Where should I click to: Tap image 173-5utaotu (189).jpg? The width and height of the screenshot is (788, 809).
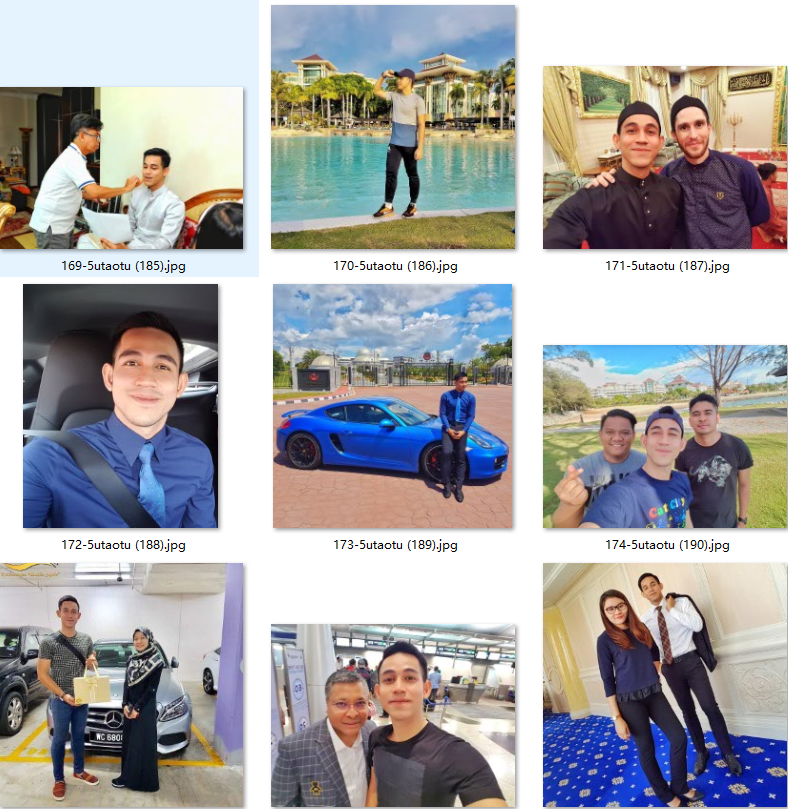(392, 406)
